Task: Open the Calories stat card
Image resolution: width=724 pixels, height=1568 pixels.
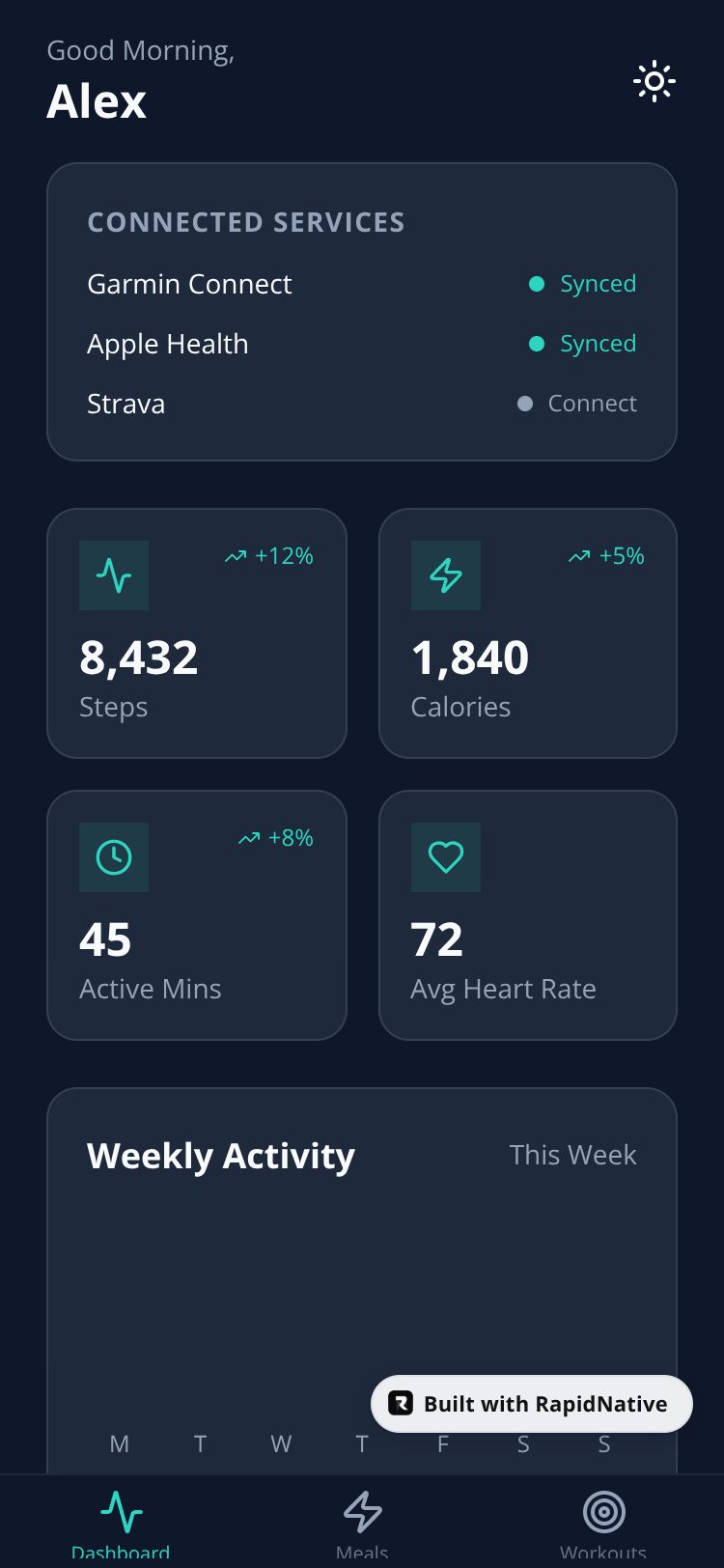Action: click(x=528, y=633)
